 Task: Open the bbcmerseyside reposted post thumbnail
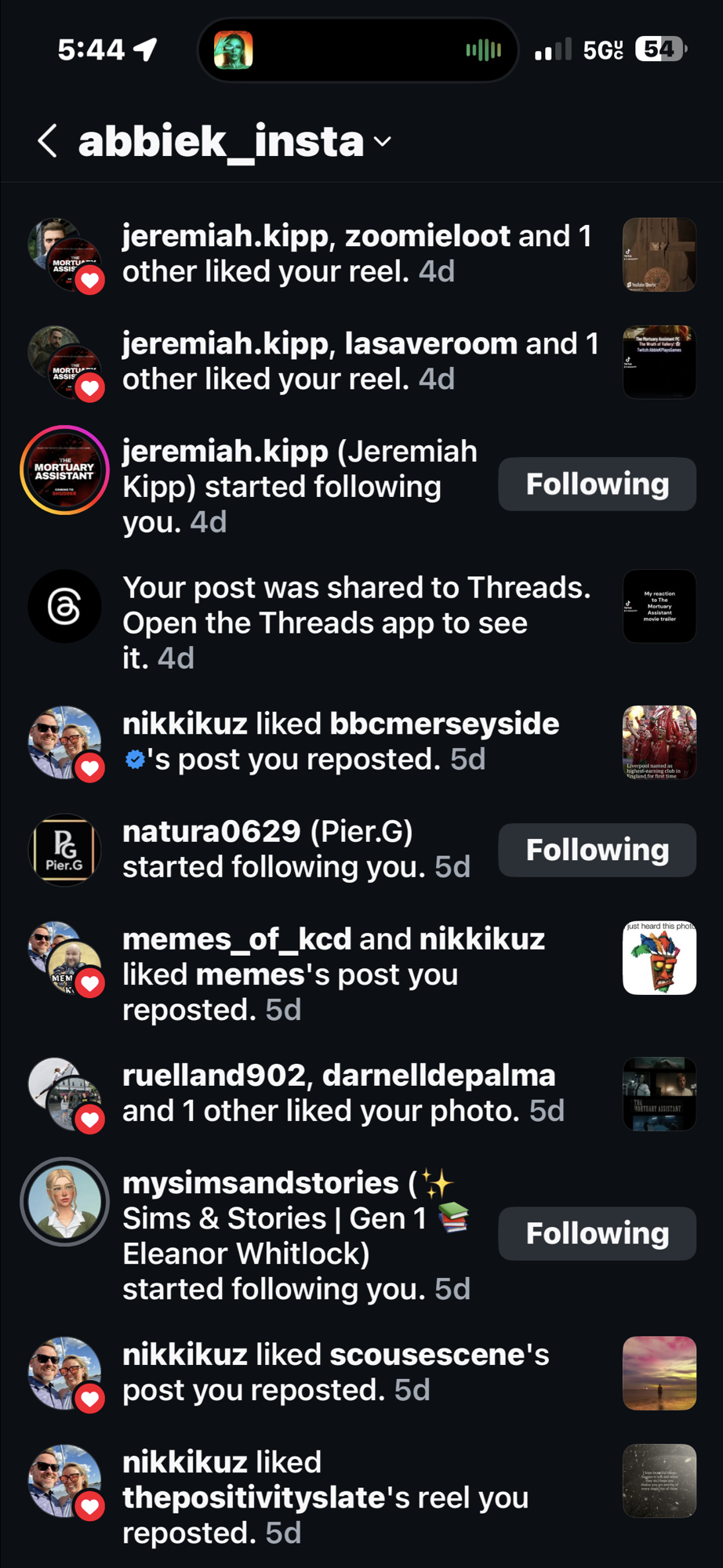659,742
